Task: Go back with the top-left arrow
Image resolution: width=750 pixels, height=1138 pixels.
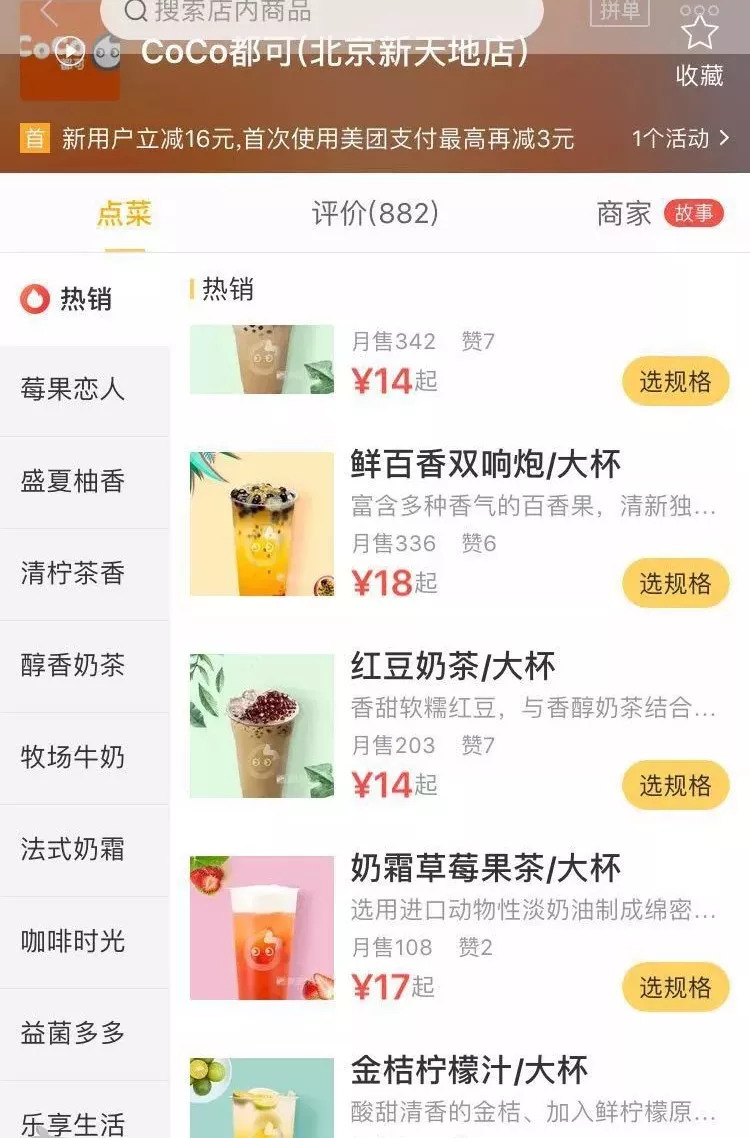Action: click(x=48, y=12)
